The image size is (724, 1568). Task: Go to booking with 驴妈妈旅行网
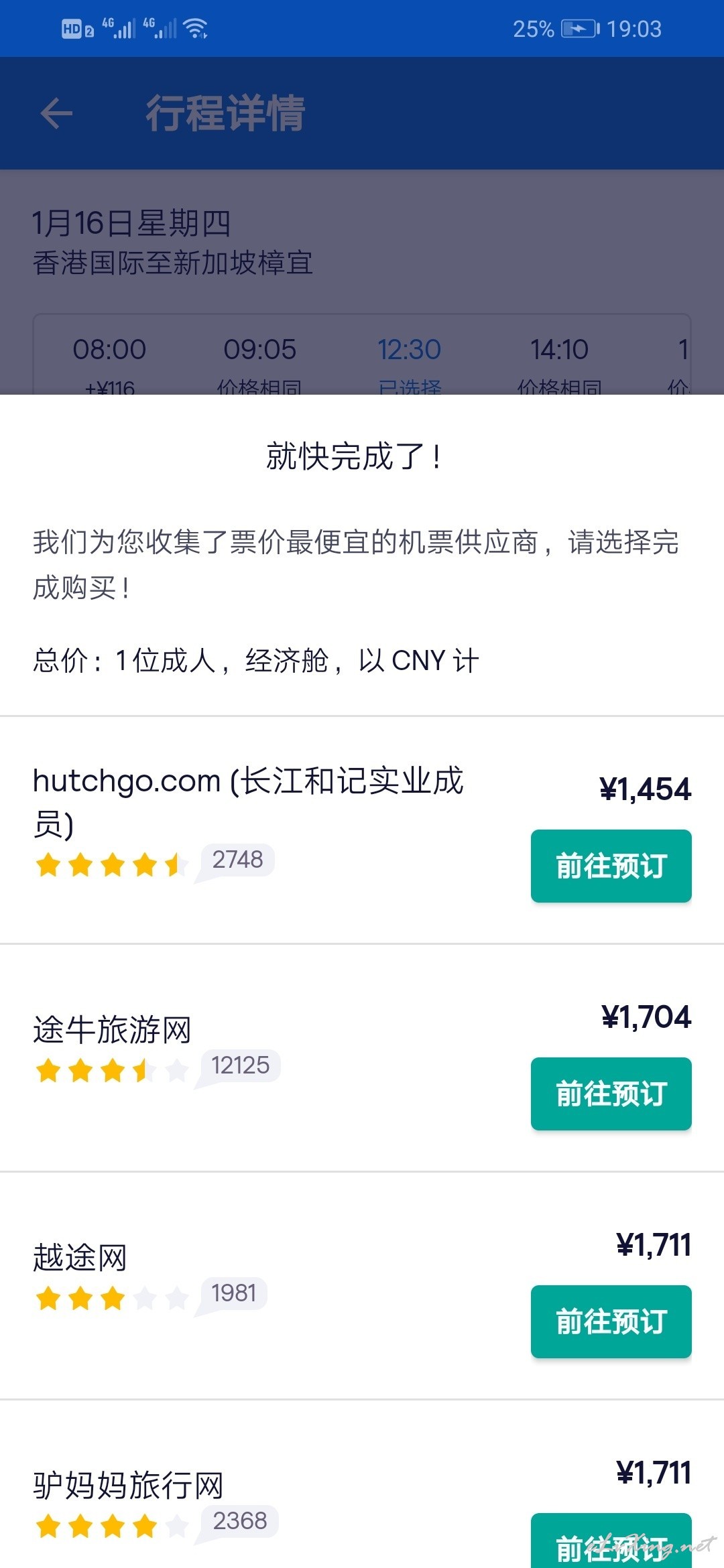click(x=611, y=1540)
